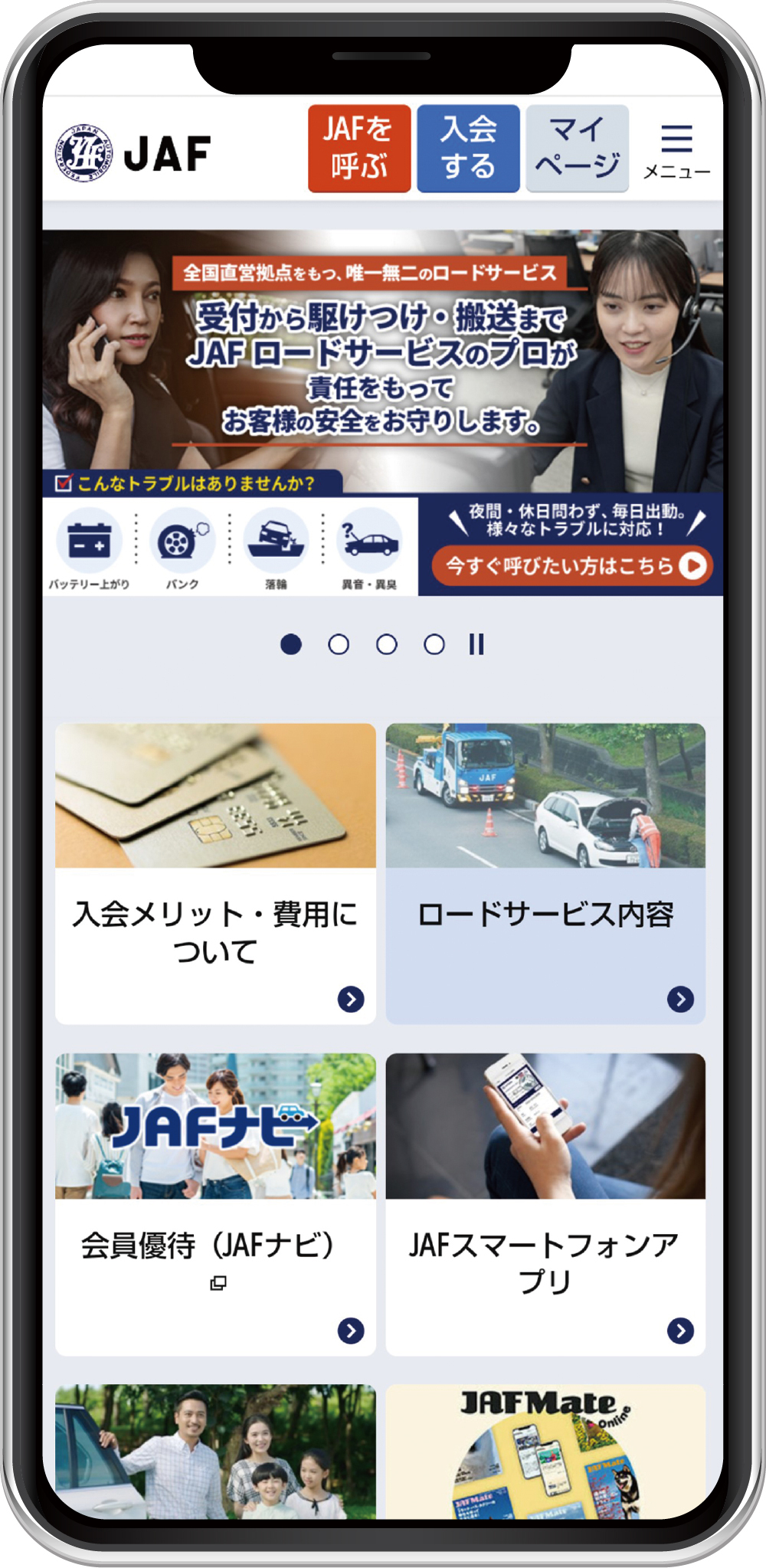Go to the second carousel slide
The width and height of the screenshot is (766, 1568).
click(x=339, y=645)
